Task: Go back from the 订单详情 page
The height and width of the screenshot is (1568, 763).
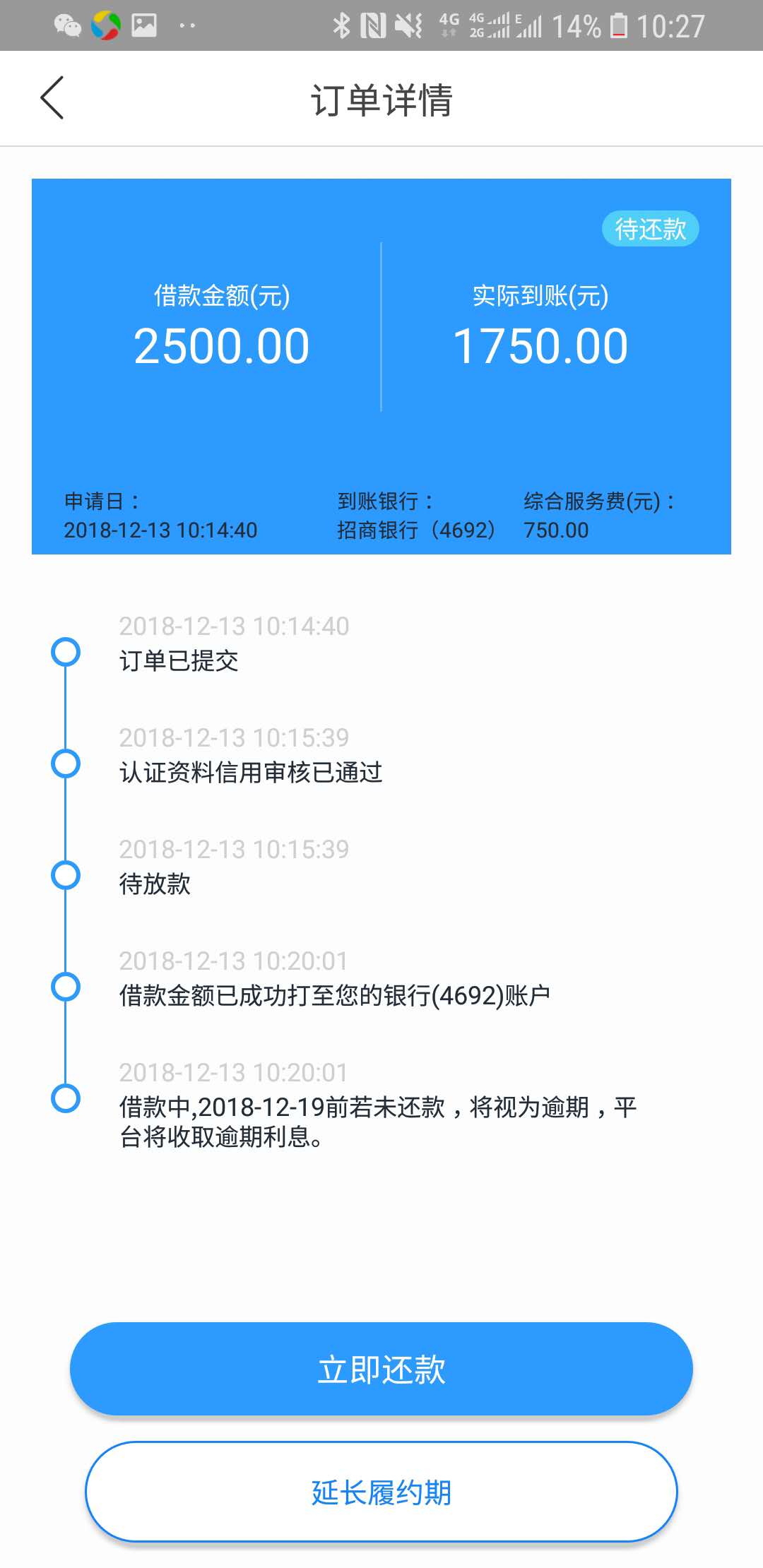Action: point(52,98)
